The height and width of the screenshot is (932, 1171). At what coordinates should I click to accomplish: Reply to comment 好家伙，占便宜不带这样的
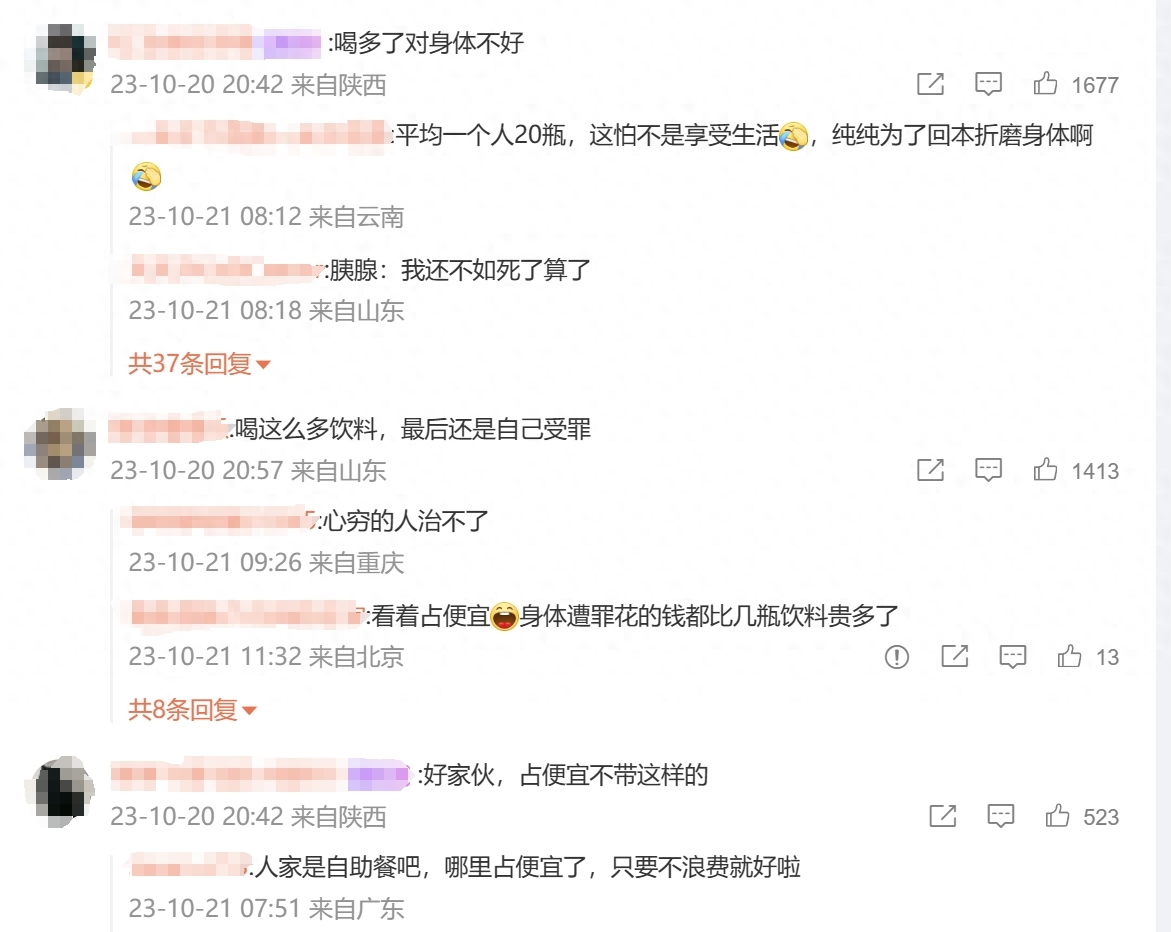click(x=1001, y=816)
